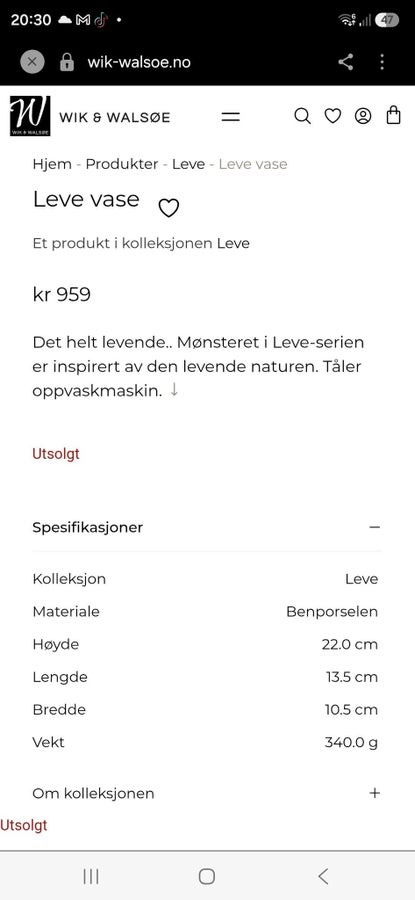Share this page link
This screenshot has height=900, width=415.
pos(346,62)
